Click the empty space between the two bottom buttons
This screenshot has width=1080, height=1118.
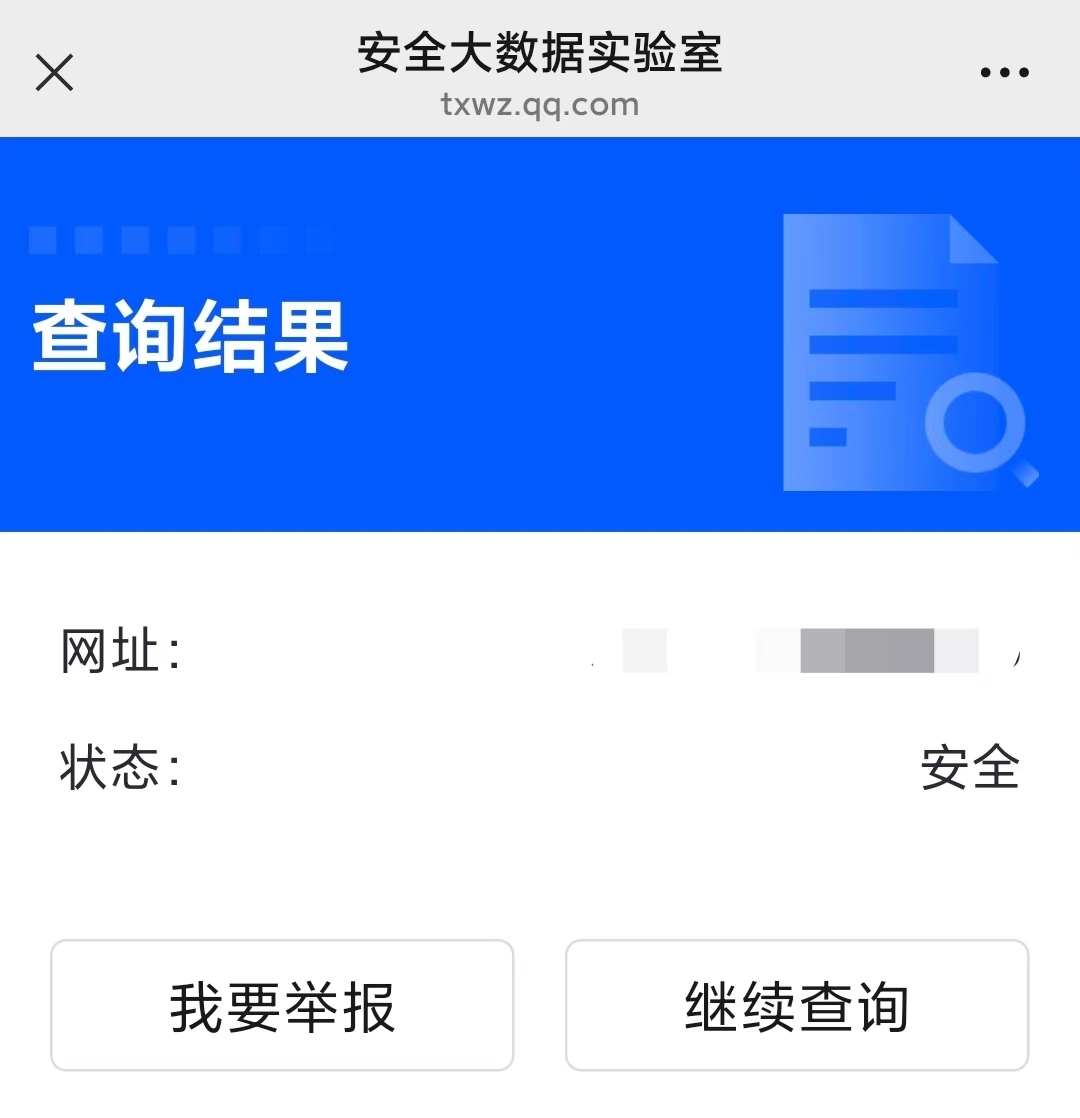point(540,1005)
